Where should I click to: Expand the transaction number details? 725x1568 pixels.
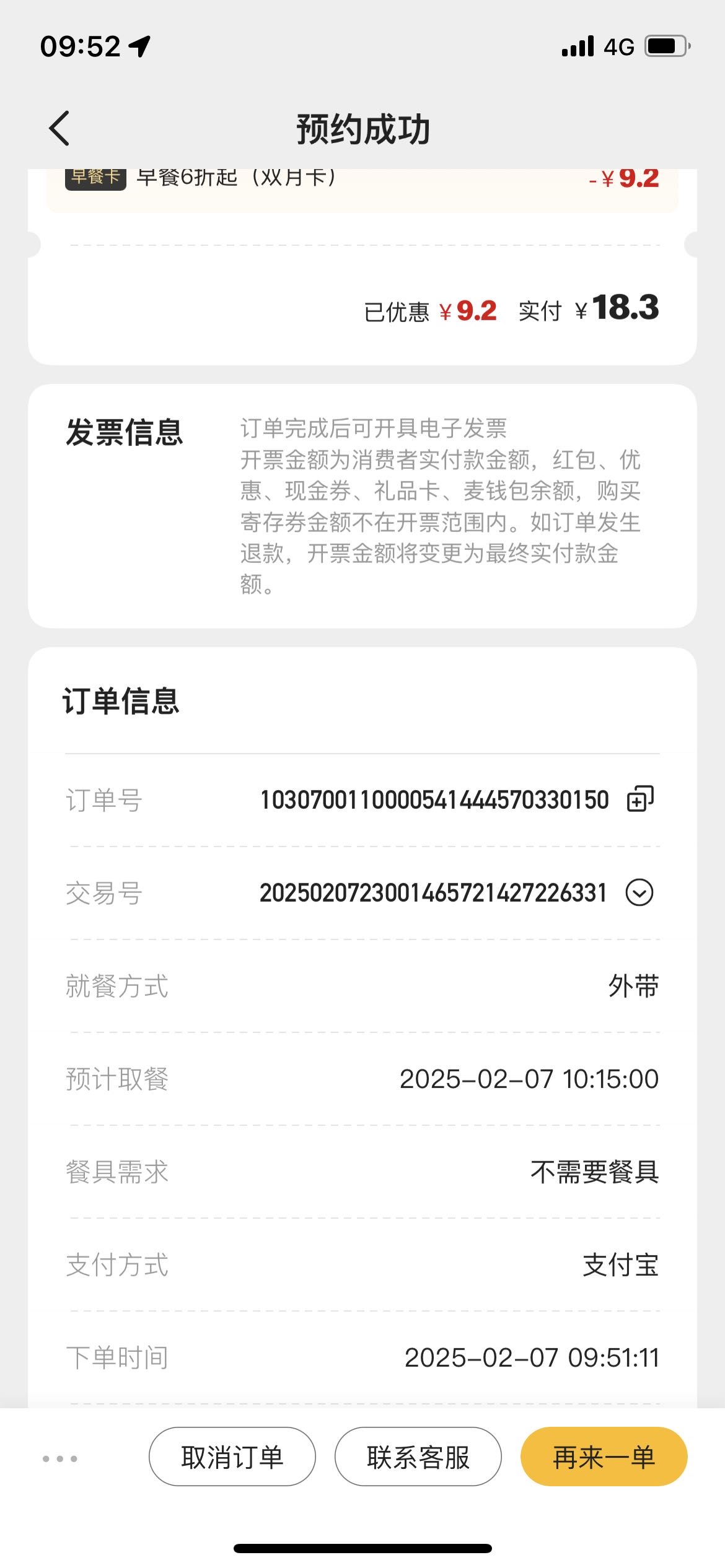[x=639, y=892]
